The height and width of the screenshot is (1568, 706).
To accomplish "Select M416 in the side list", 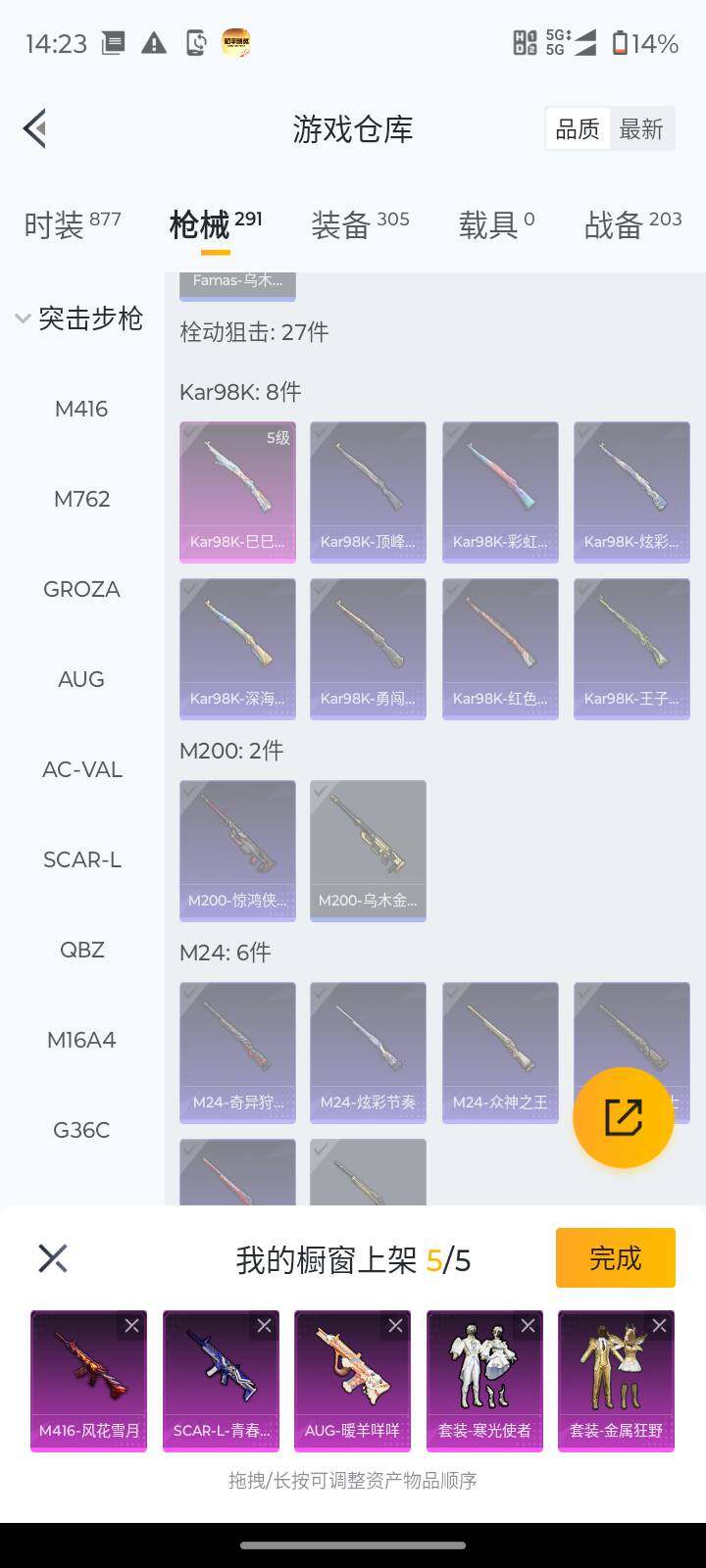I will point(81,409).
